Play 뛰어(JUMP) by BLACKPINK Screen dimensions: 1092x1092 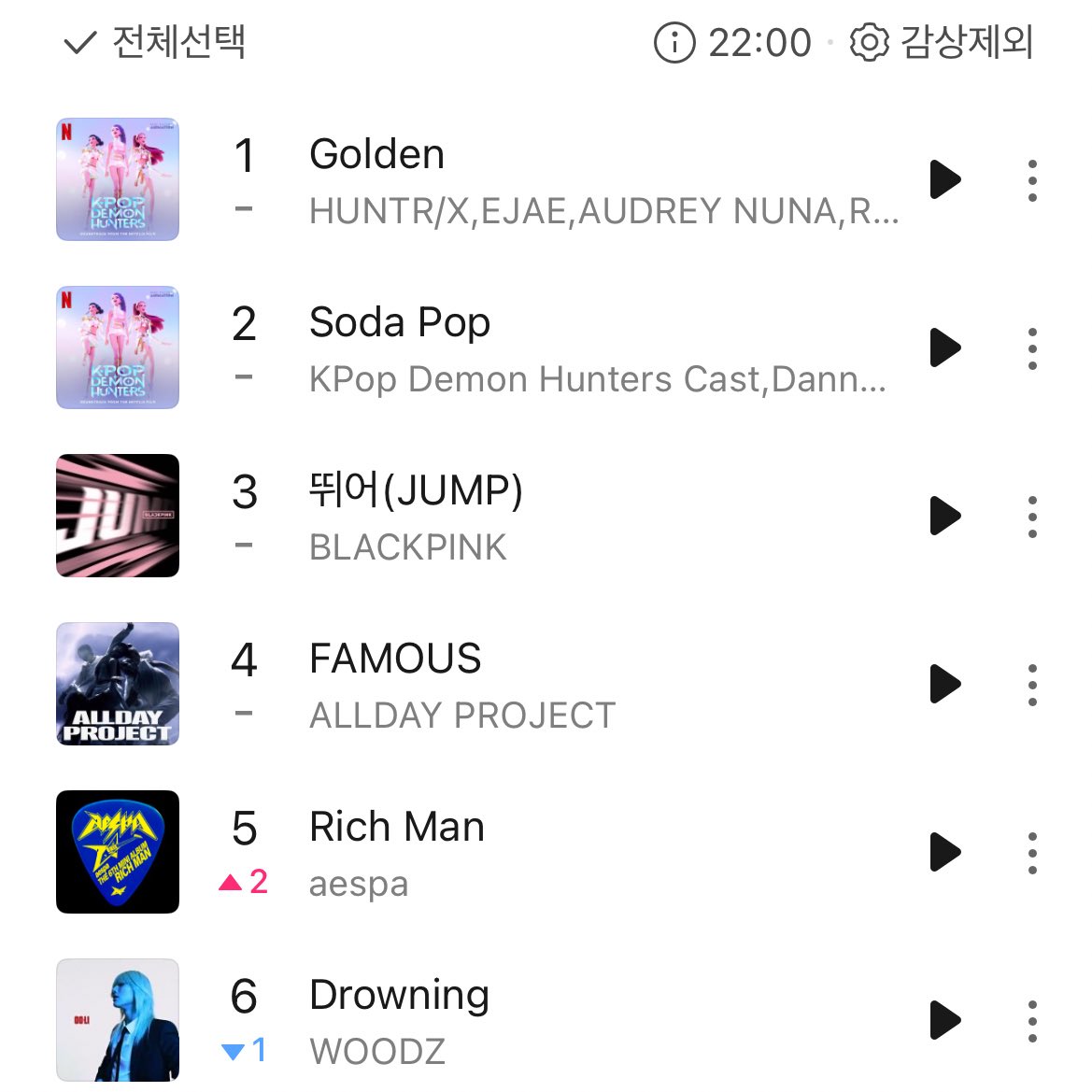pyautogui.click(x=945, y=516)
